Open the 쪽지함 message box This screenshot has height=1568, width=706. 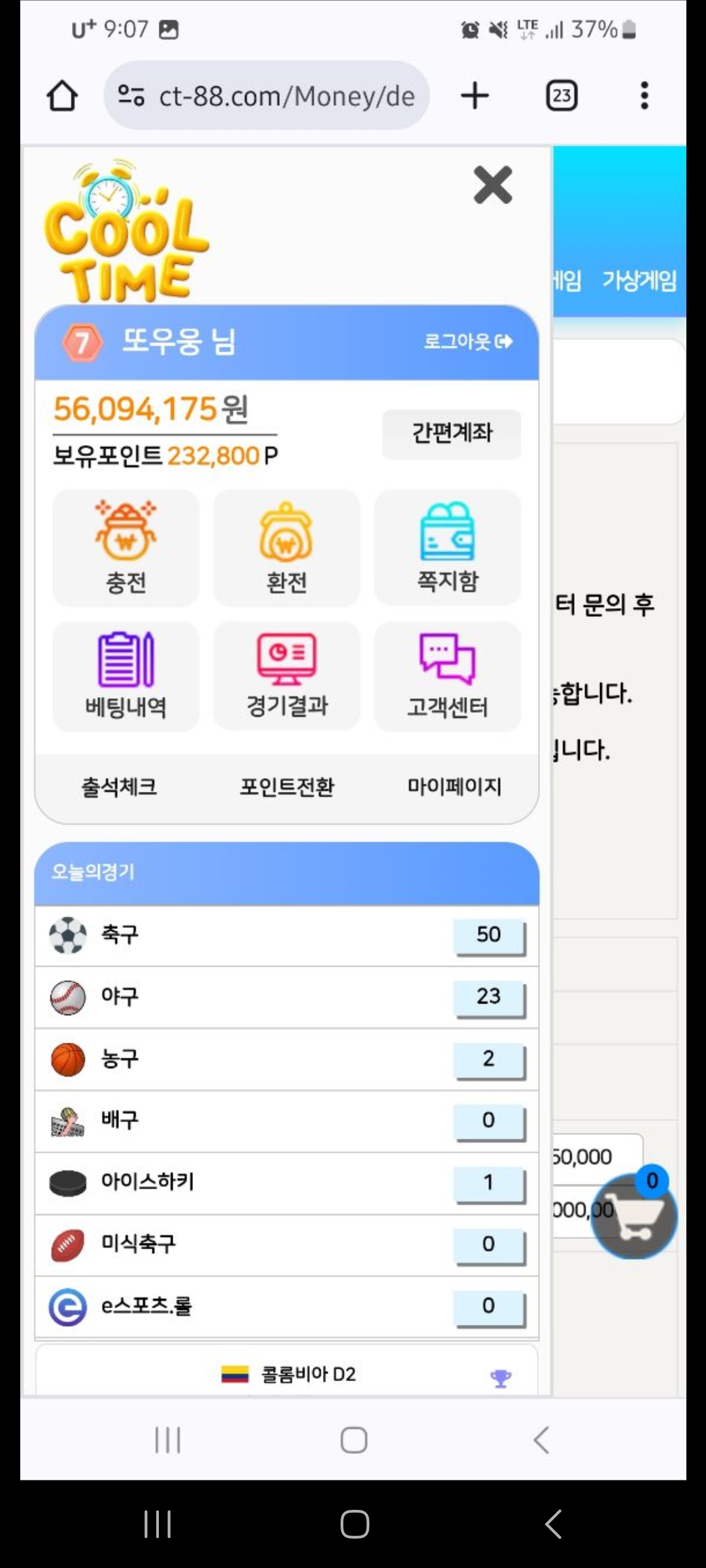(448, 548)
